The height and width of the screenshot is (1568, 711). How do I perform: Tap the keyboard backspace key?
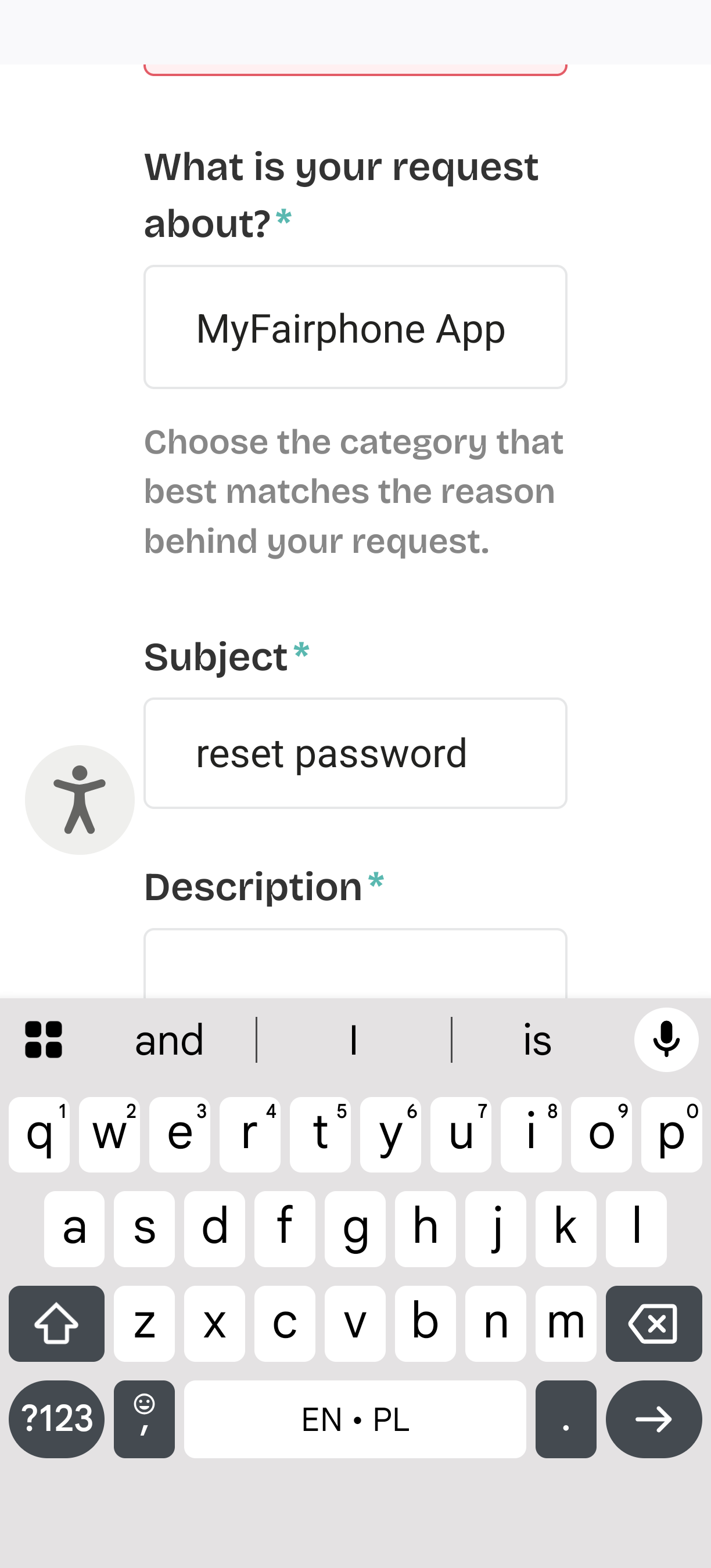(653, 1324)
